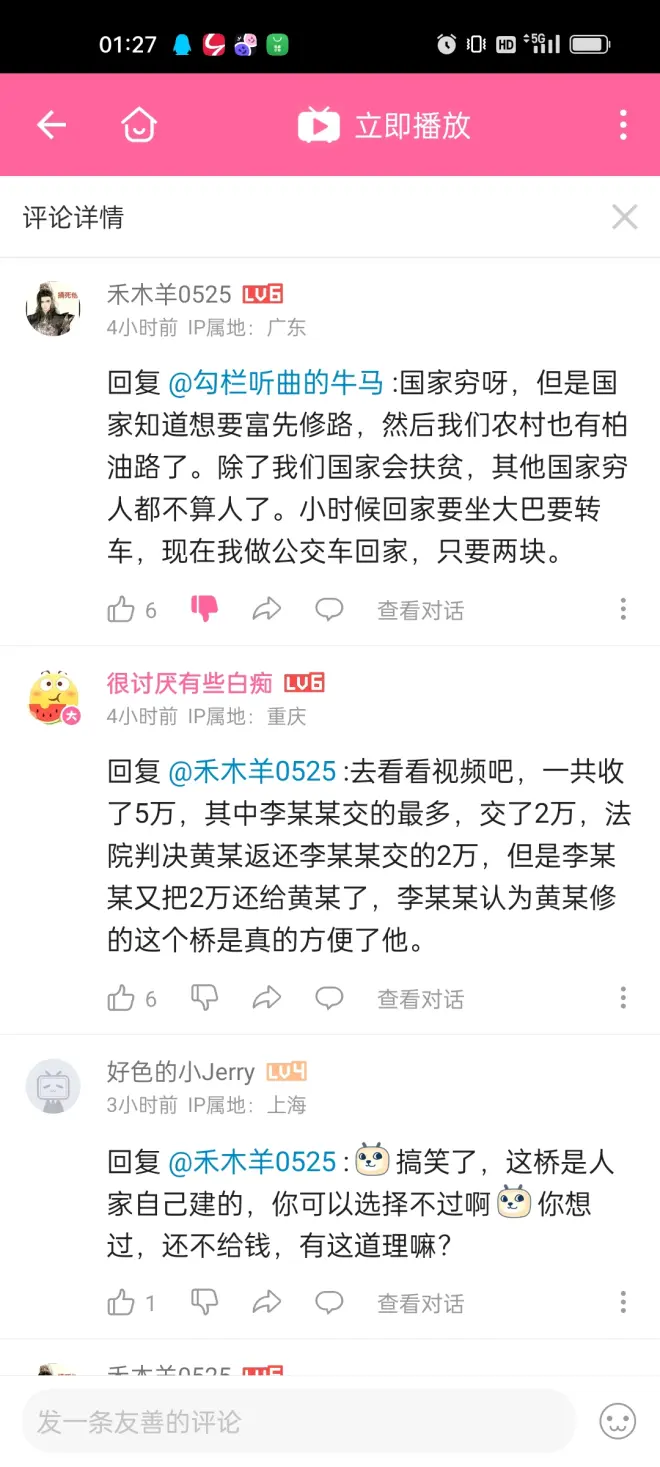Viewport: 660px width, 1467px height.
Task: Tap the 发一条友善的评论 input field
Action: (298, 1421)
